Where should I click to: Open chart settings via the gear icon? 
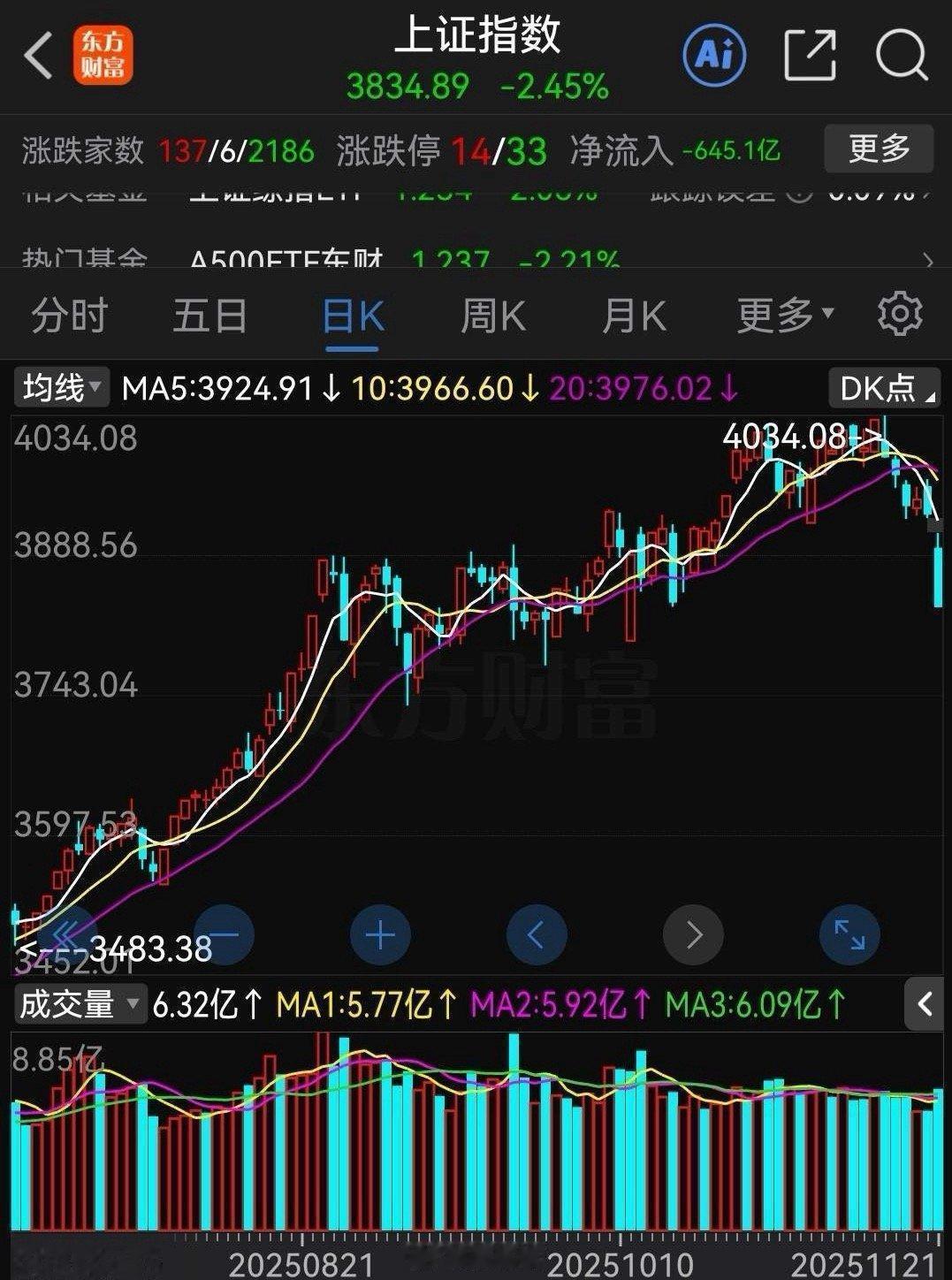901,314
